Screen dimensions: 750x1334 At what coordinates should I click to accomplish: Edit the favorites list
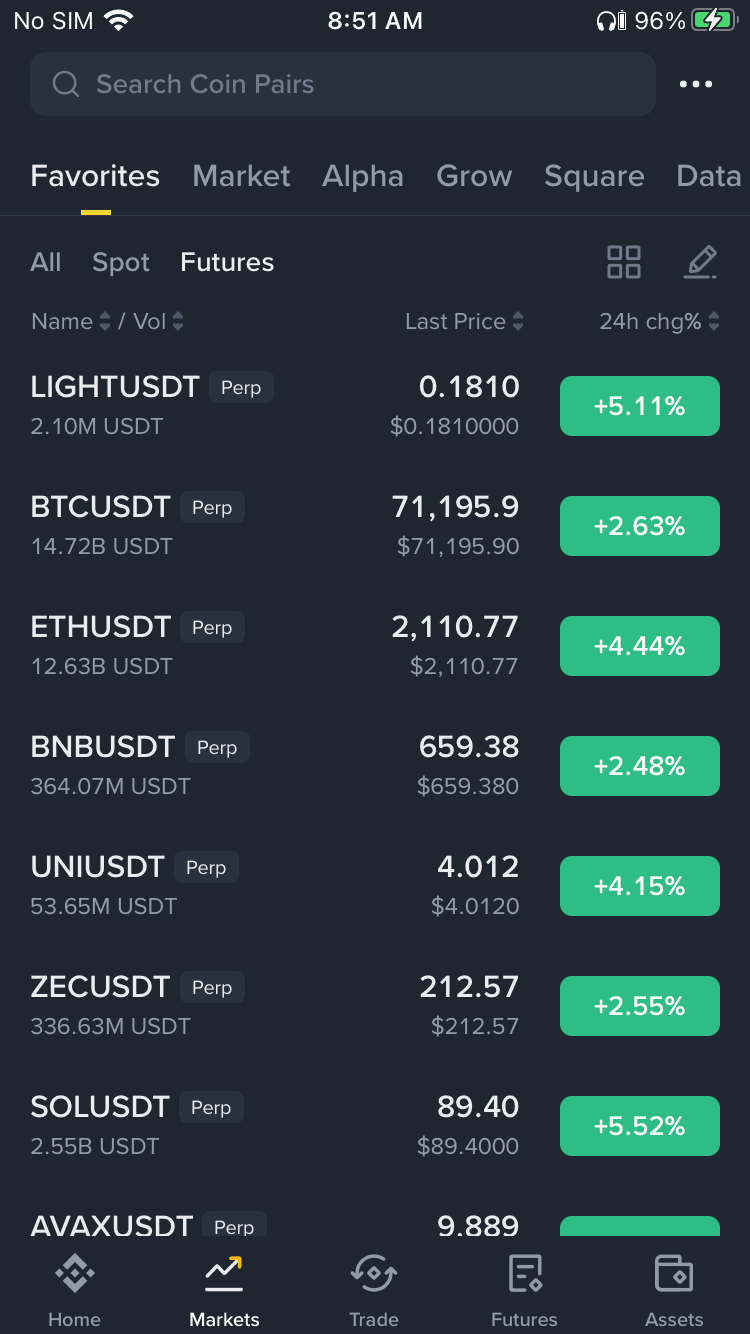(x=701, y=262)
